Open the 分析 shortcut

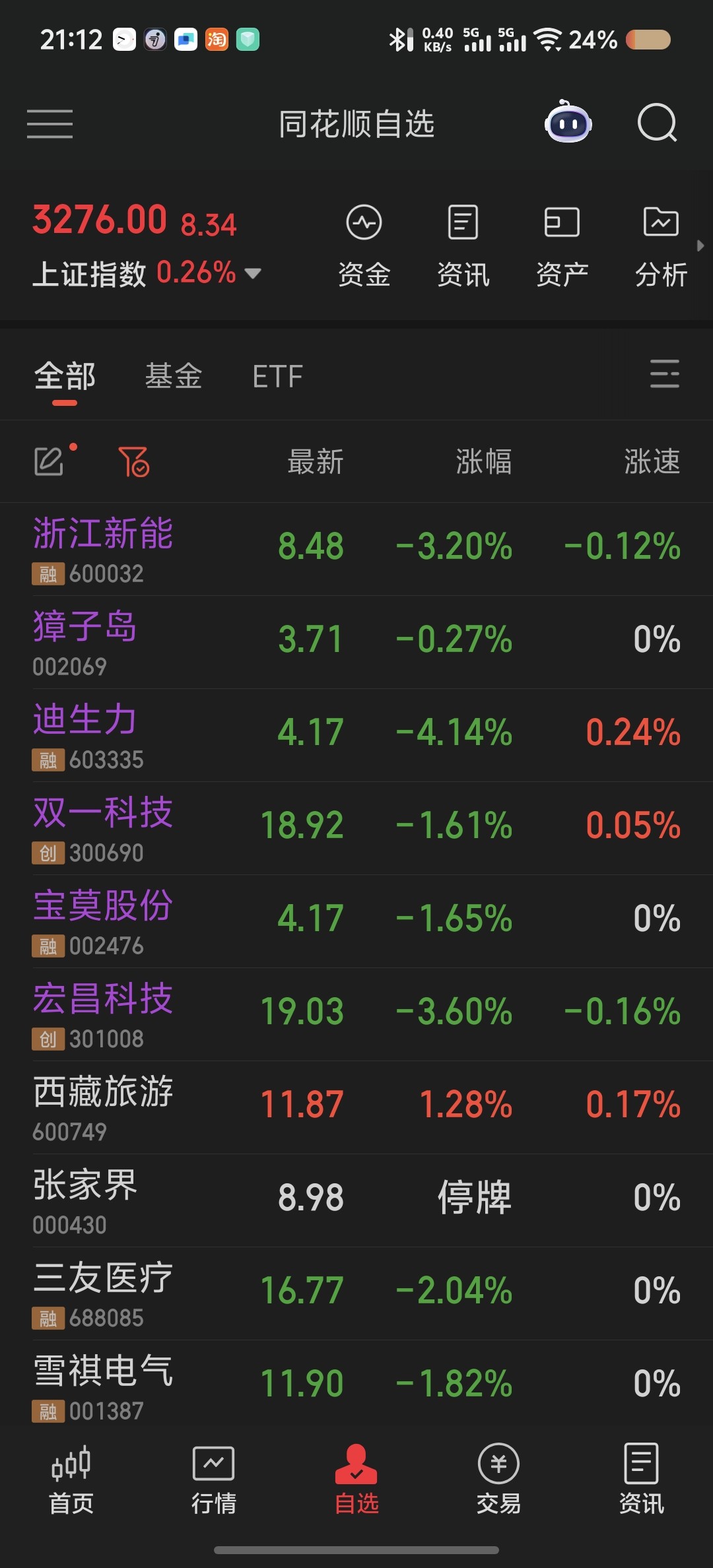(x=661, y=247)
